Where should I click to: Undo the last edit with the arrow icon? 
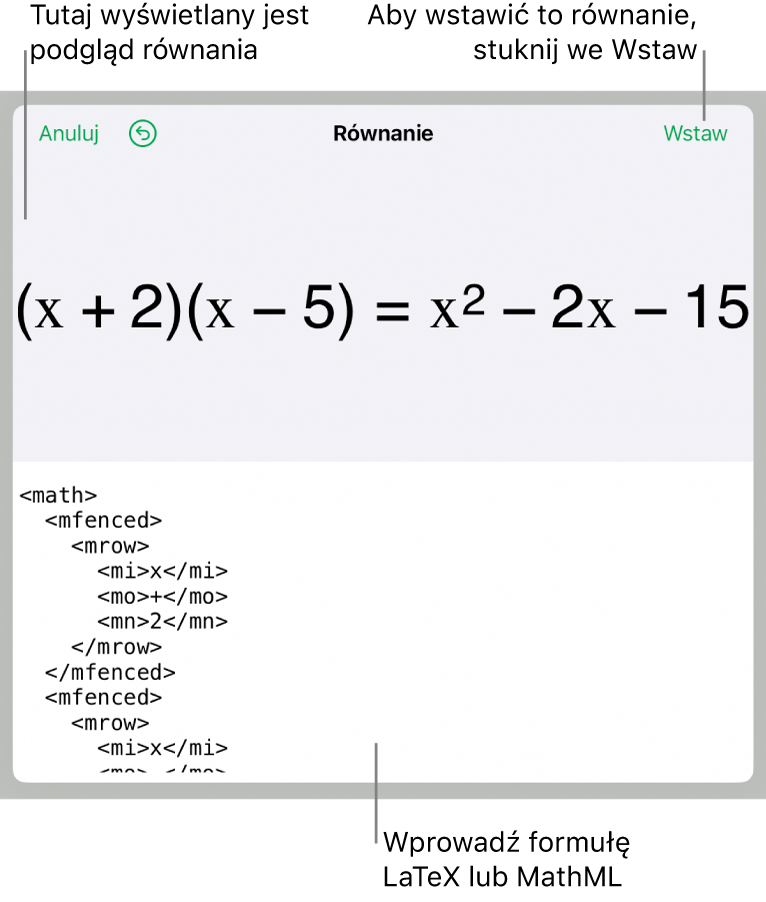(143, 134)
